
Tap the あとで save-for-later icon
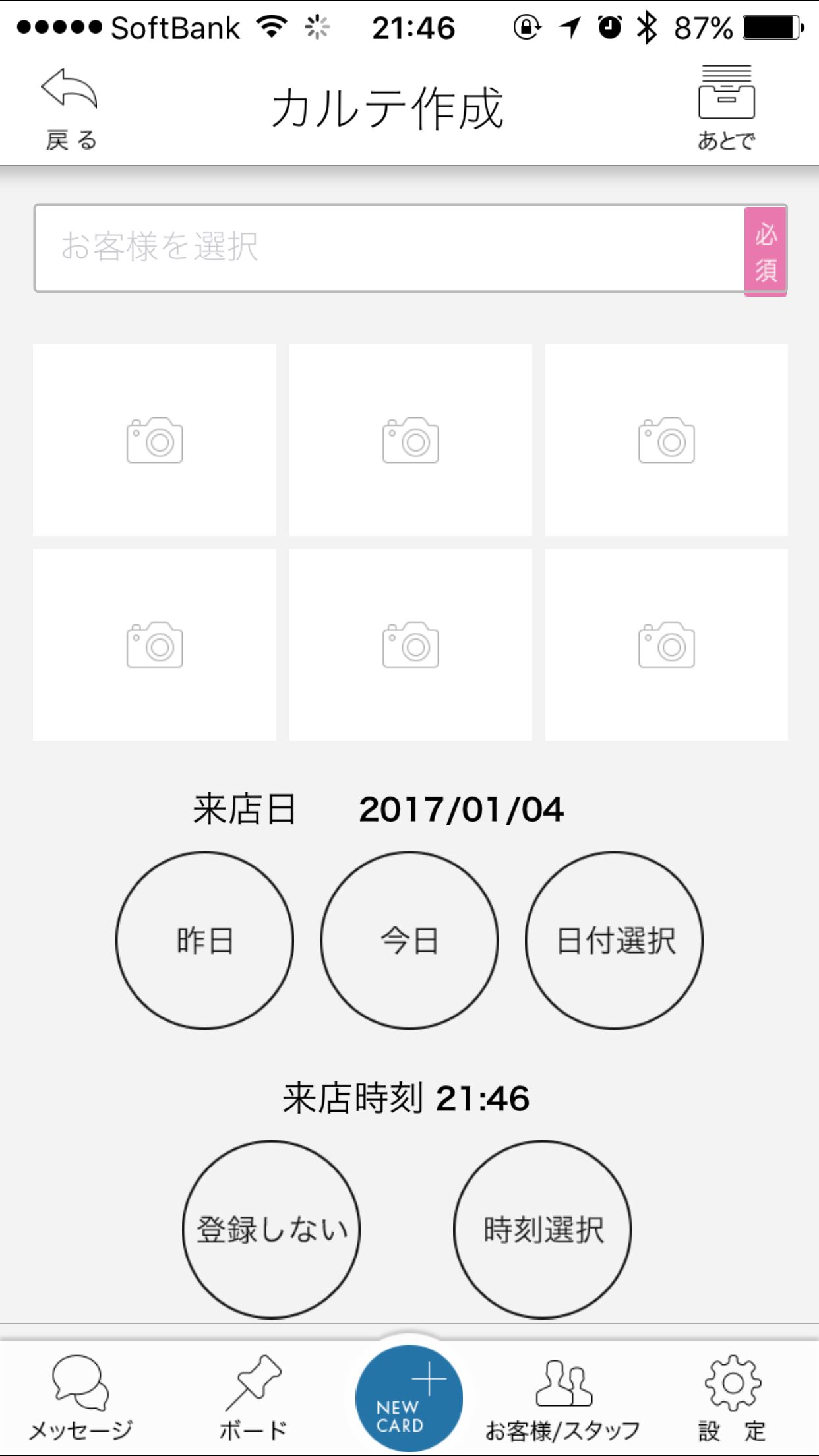point(726,109)
